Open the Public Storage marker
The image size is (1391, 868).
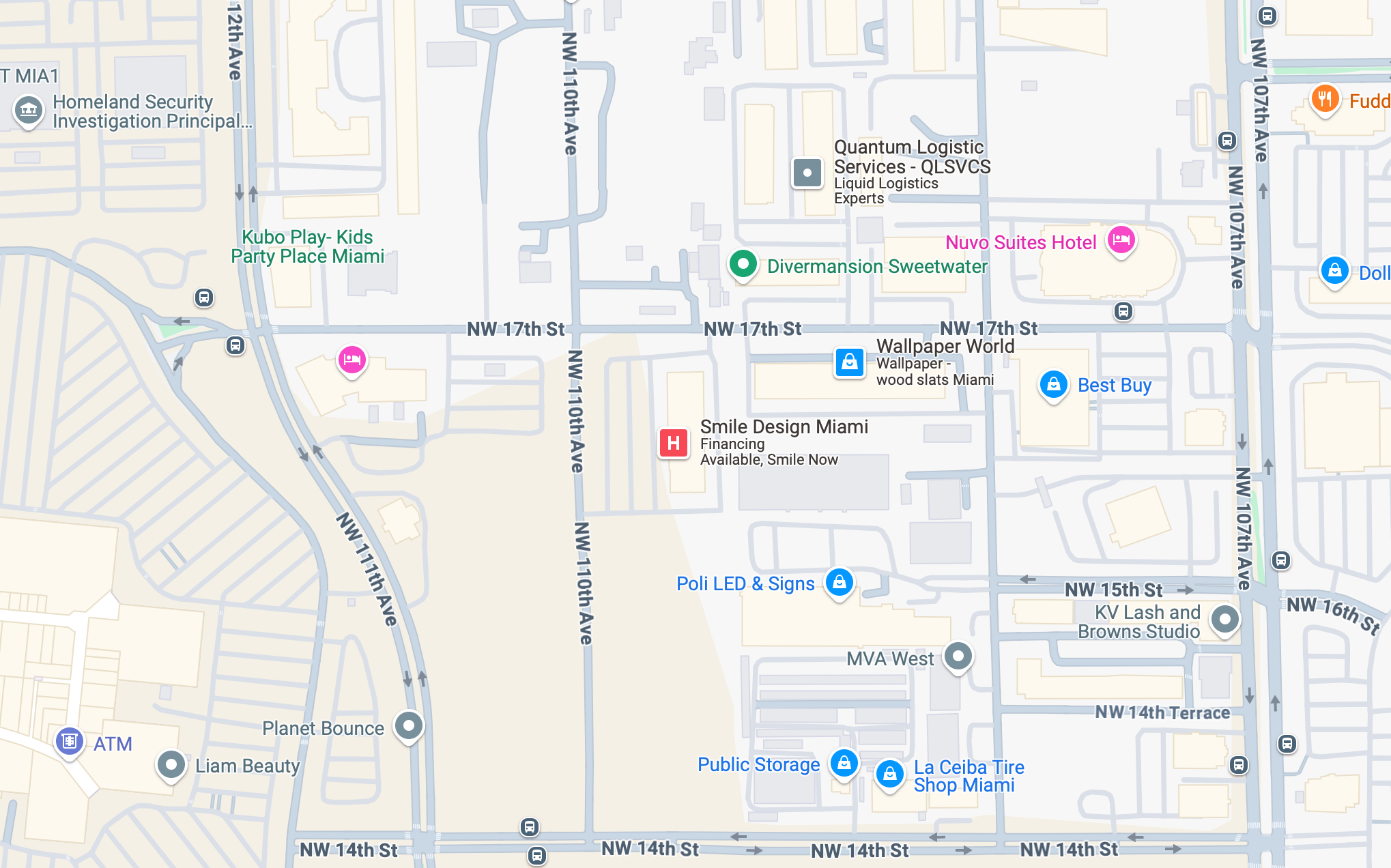point(844,763)
